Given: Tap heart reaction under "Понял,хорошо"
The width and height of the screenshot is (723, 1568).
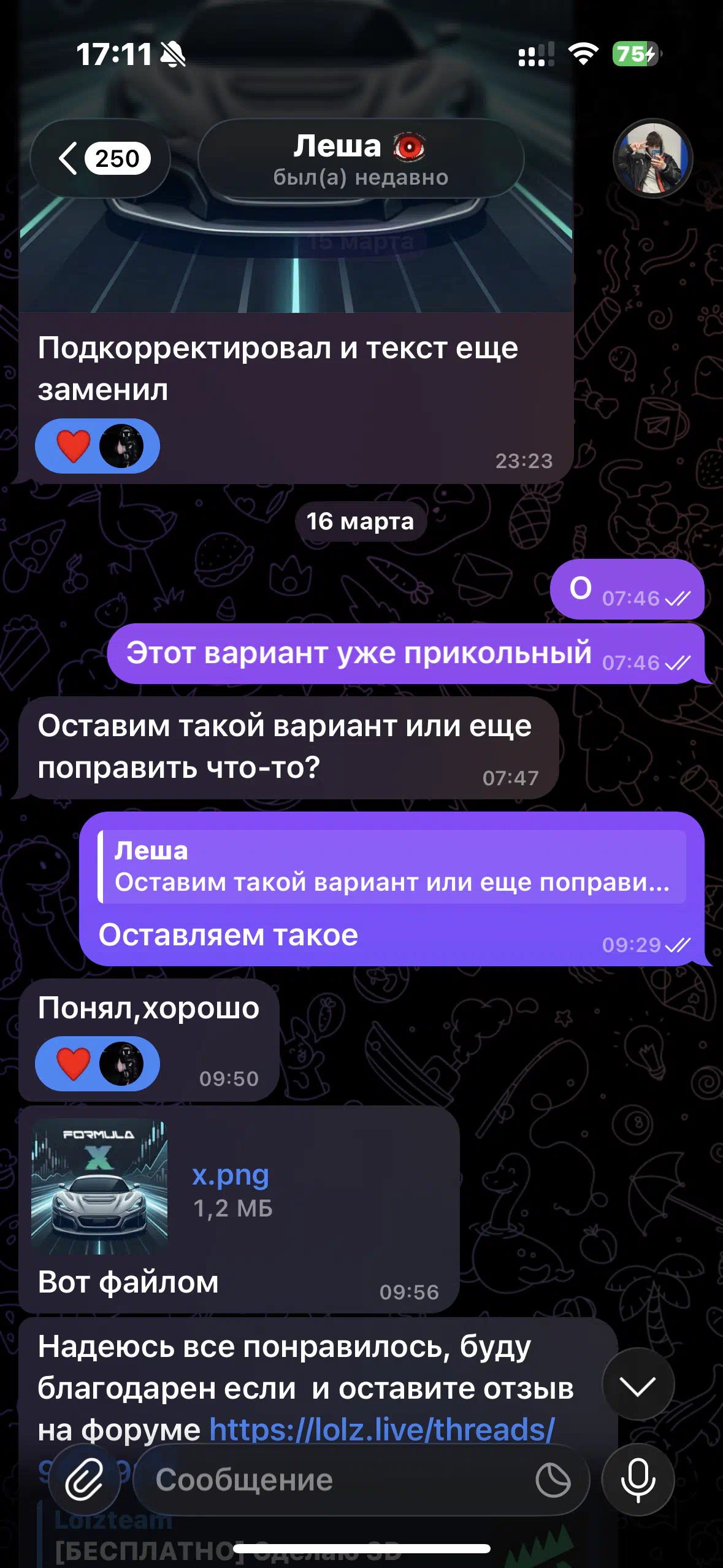Looking at the screenshot, I should (74, 1064).
